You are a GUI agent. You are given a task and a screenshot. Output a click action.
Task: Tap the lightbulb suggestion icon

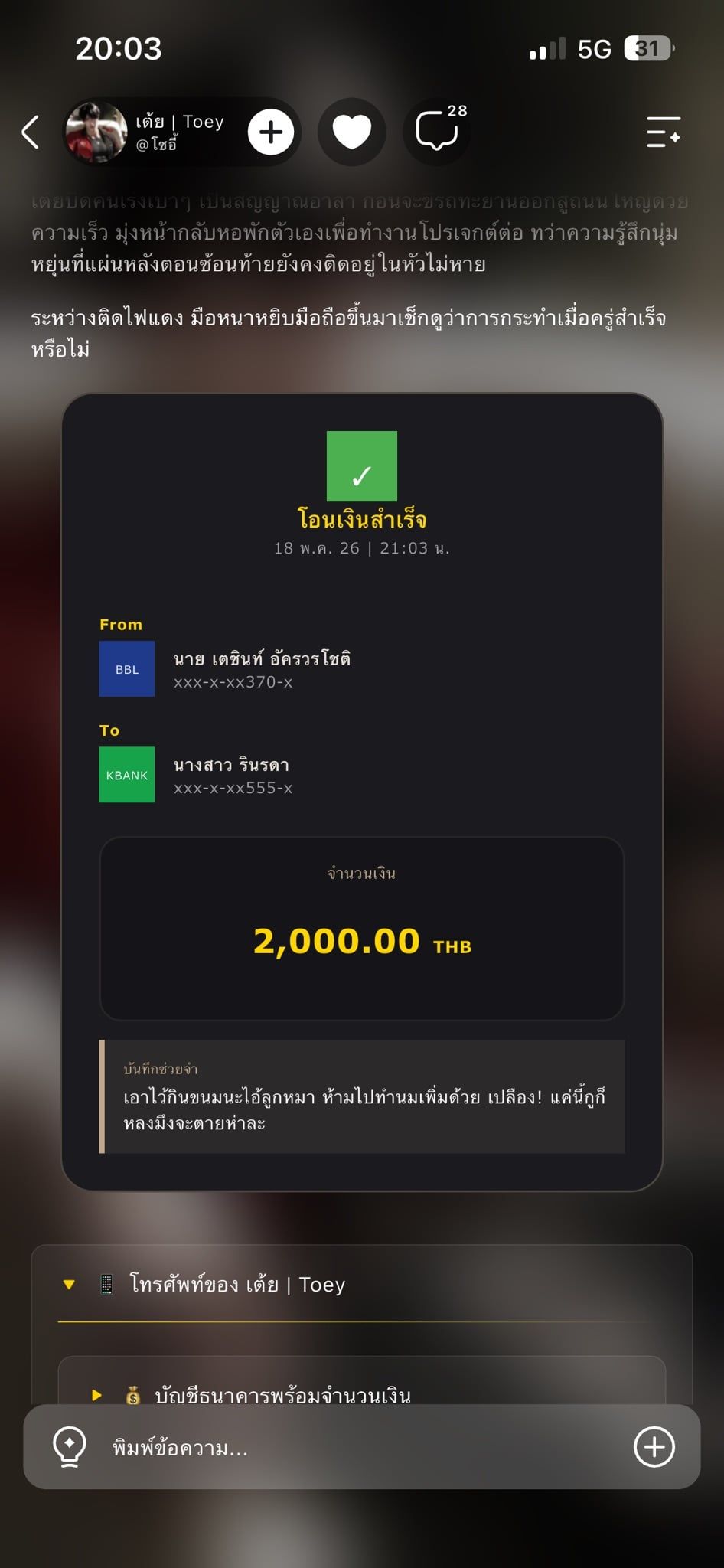(x=69, y=1447)
